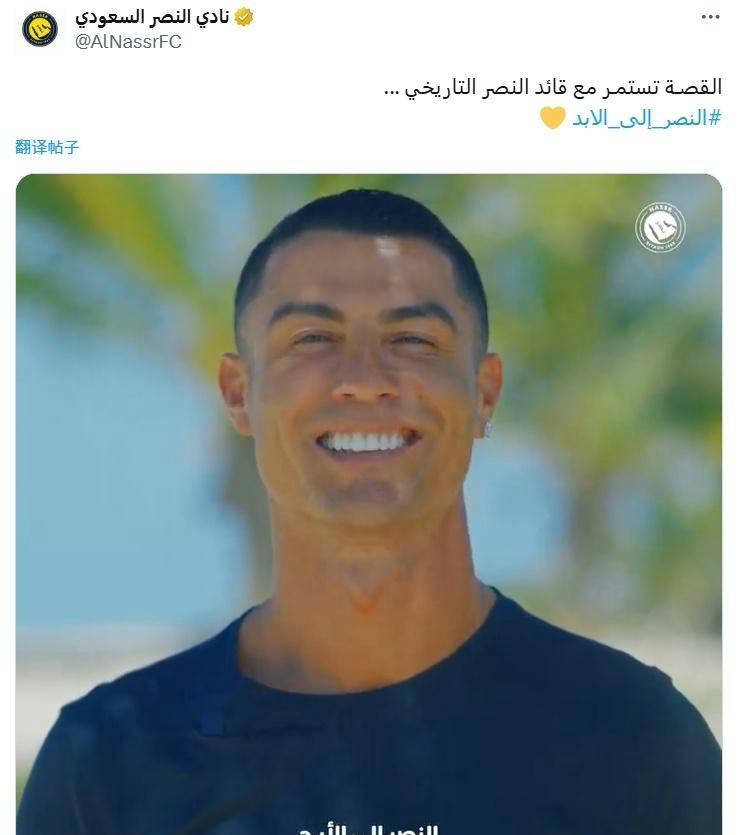The width and height of the screenshot is (740, 835).
Task: Open the post's three-dot overflow menu
Action: (x=710, y=17)
